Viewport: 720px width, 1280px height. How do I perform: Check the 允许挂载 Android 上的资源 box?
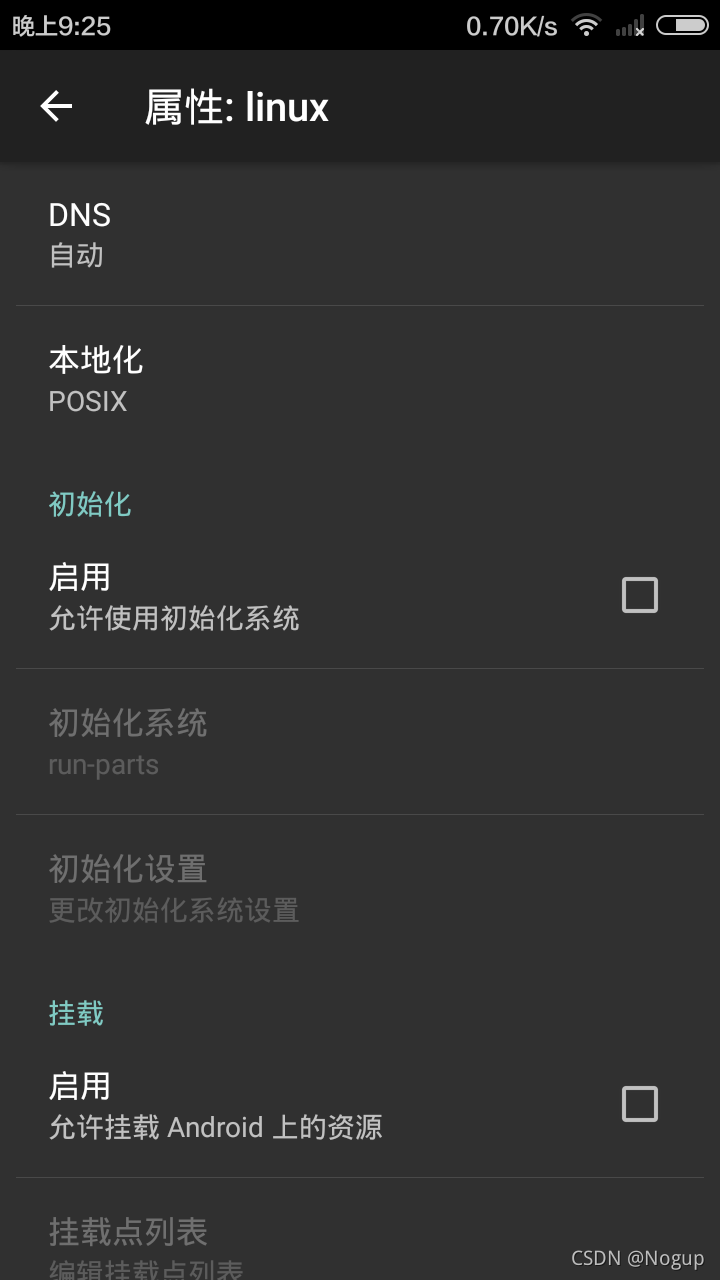coord(639,1104)
